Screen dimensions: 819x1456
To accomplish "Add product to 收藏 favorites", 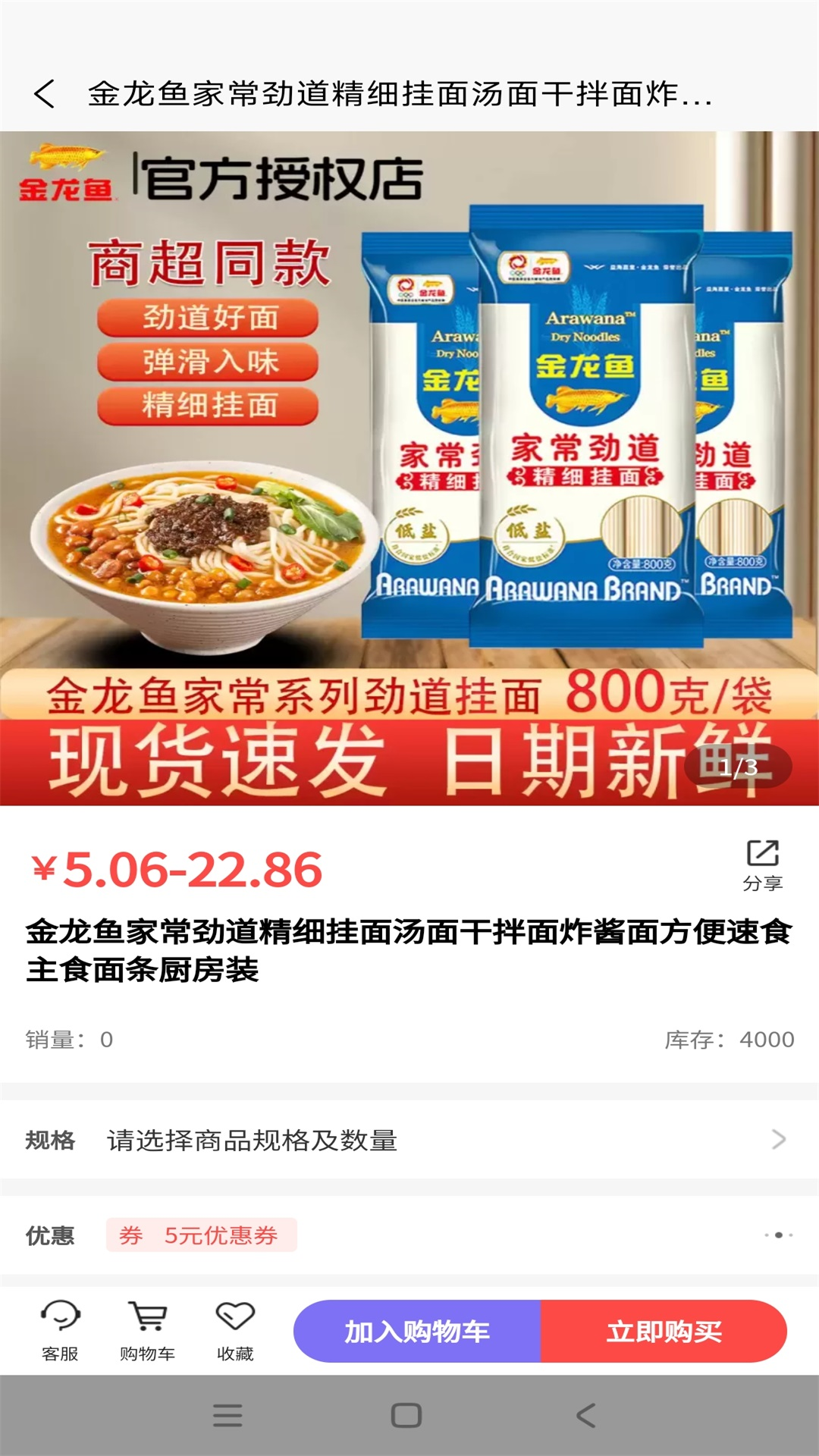I will pos(235,1330).
